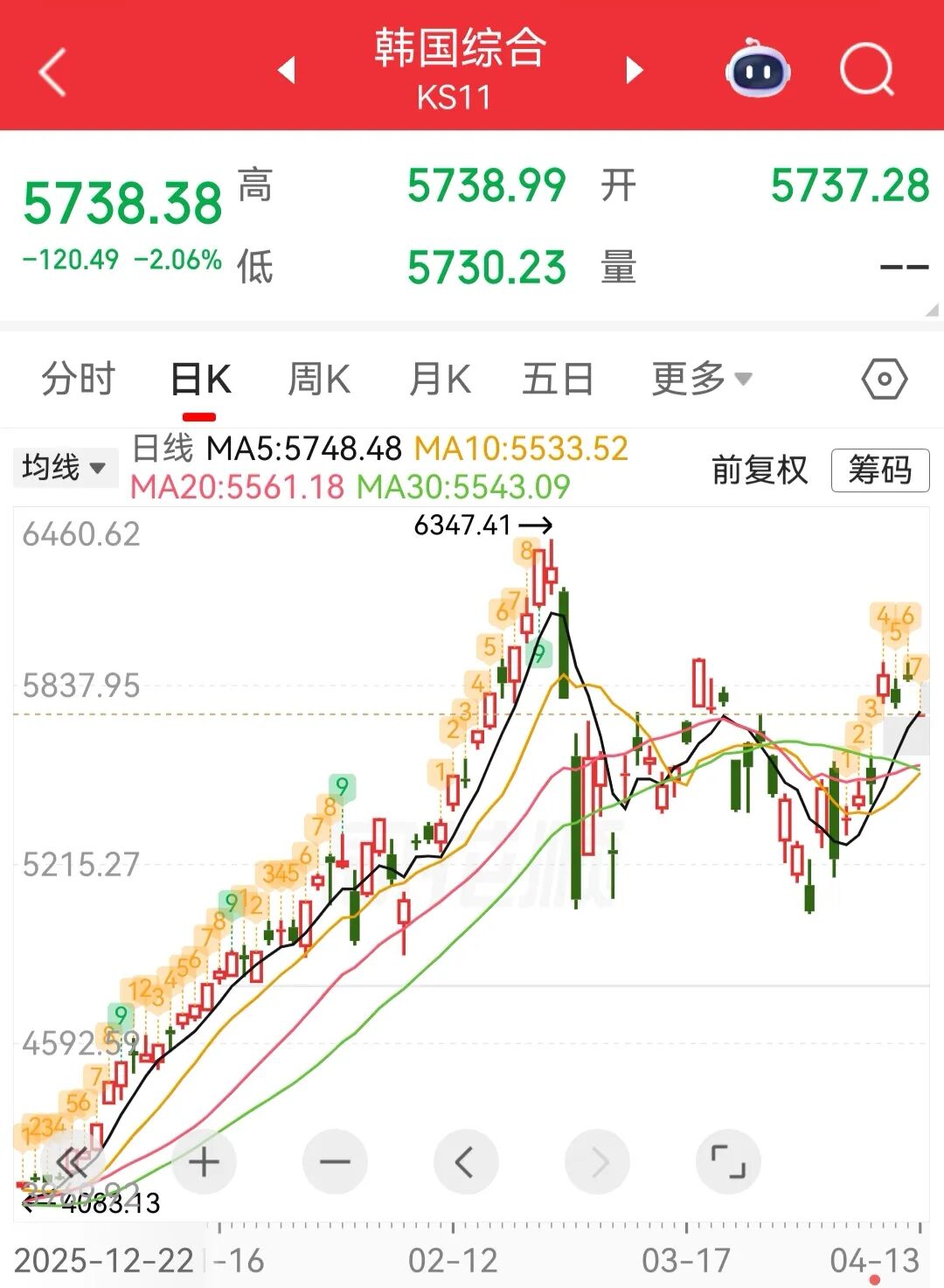The width and height of the screenshot is (944, 1288).
Task: Select the crosshair/settings hexagon icon beside tabs
Action: pos(885,379)
